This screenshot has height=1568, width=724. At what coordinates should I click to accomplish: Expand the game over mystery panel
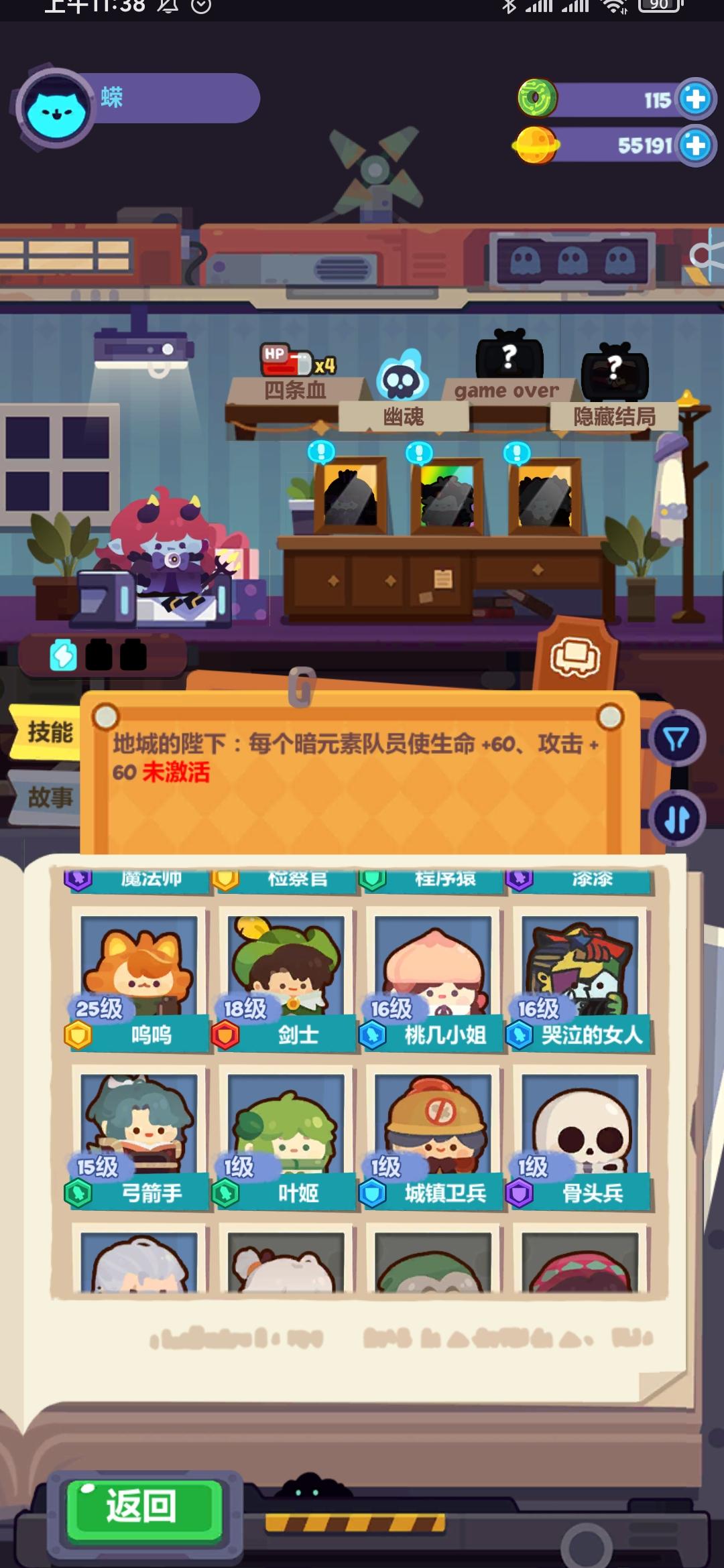coord(508,358)
